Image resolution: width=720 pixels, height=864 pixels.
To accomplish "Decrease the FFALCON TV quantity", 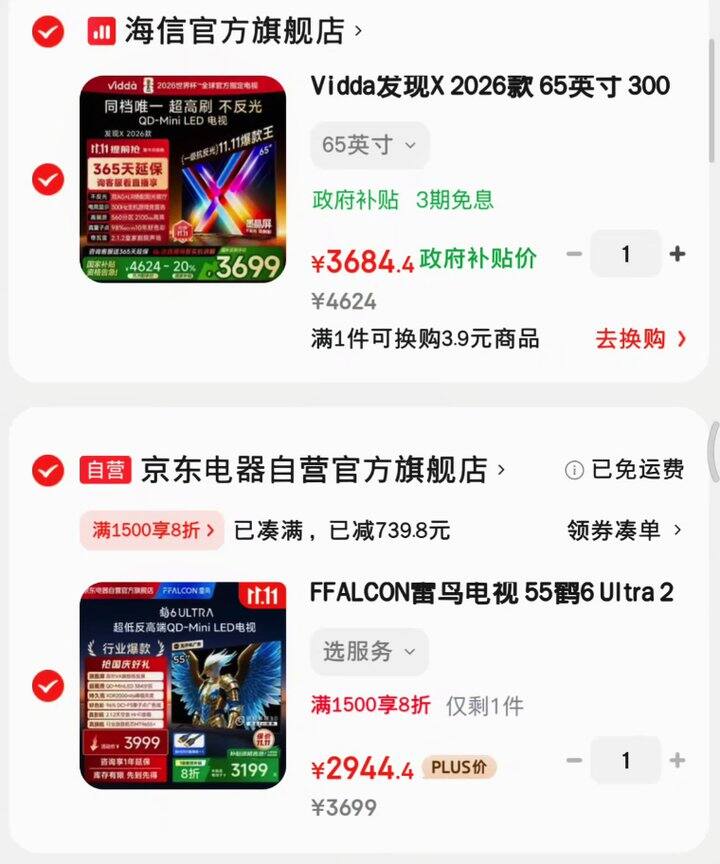I will 574,760.
